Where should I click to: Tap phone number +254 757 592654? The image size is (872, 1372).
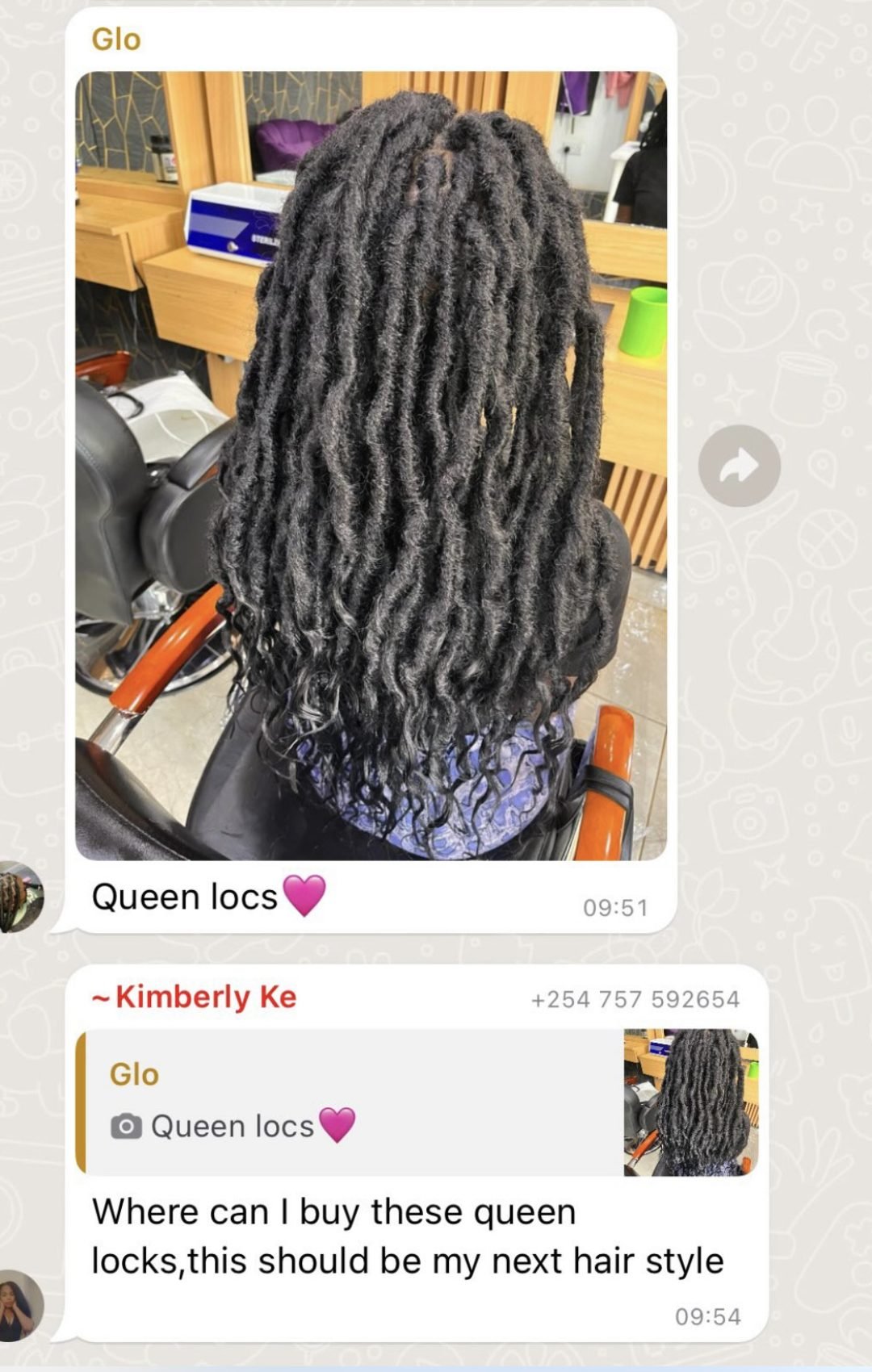(635, 999)
